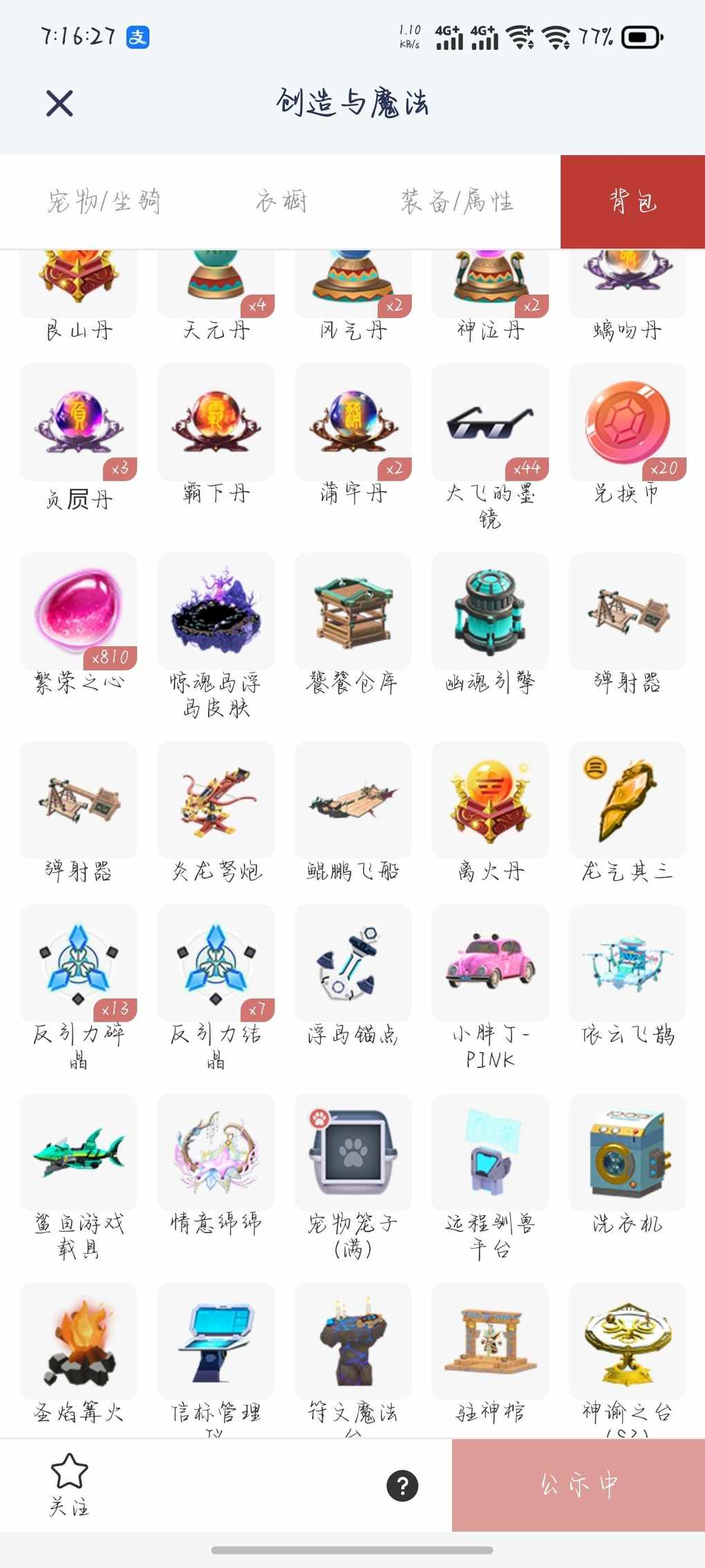
Task: Select the 宠物笼子(满) item
Action: pos(353,1152)
